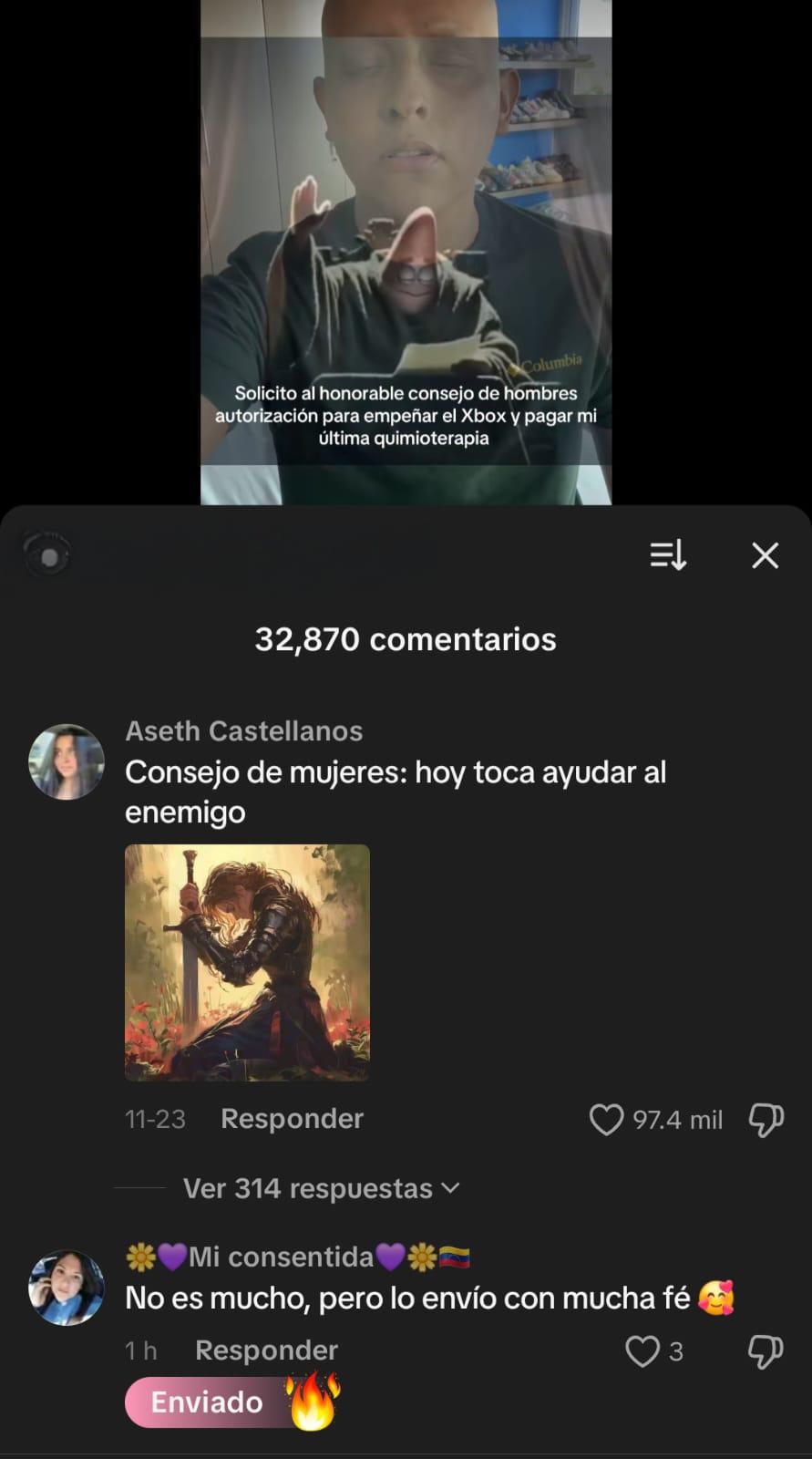Like Aseth Castellanos' comment with the heart
Screen dimensions: 812x1459
click(x=607, y=1119)
